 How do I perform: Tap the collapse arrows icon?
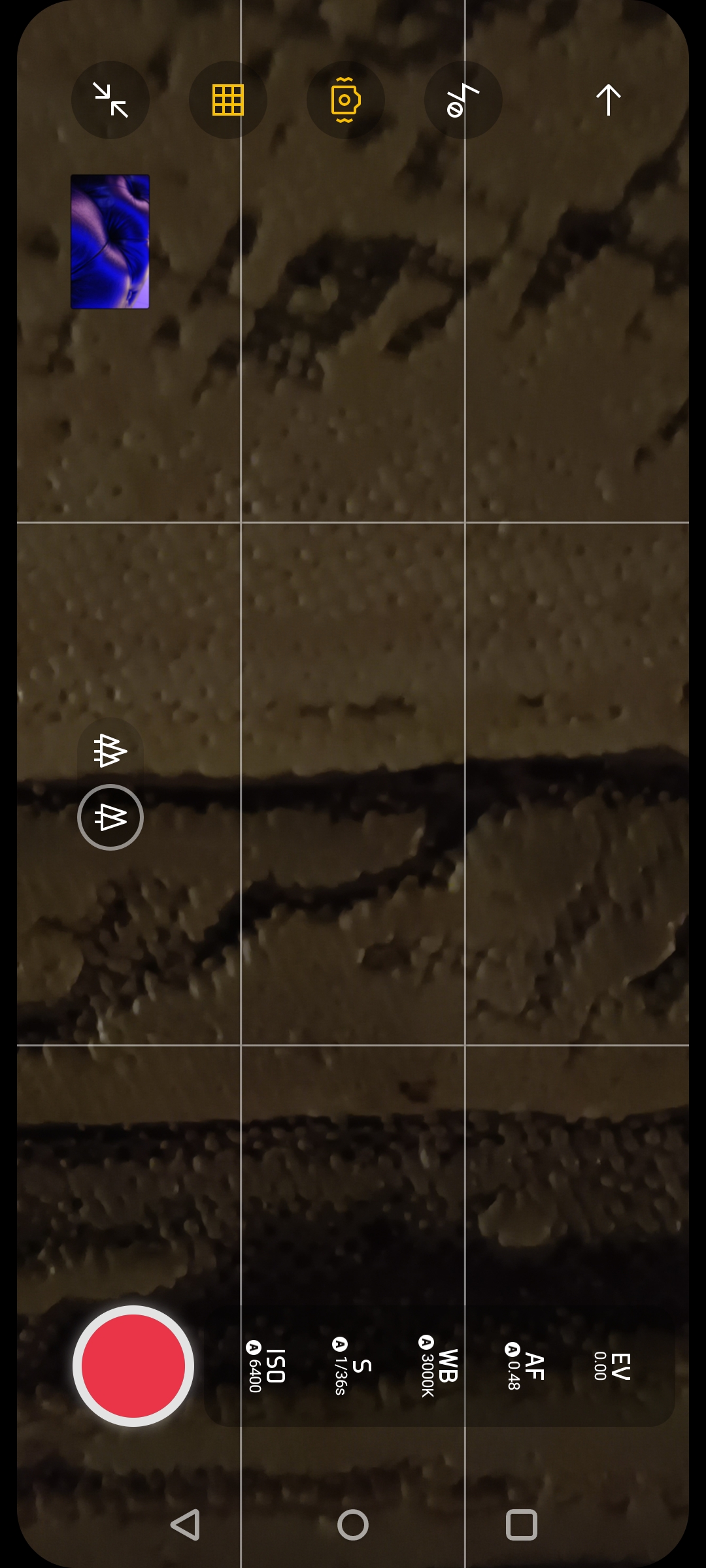point(110,100)
